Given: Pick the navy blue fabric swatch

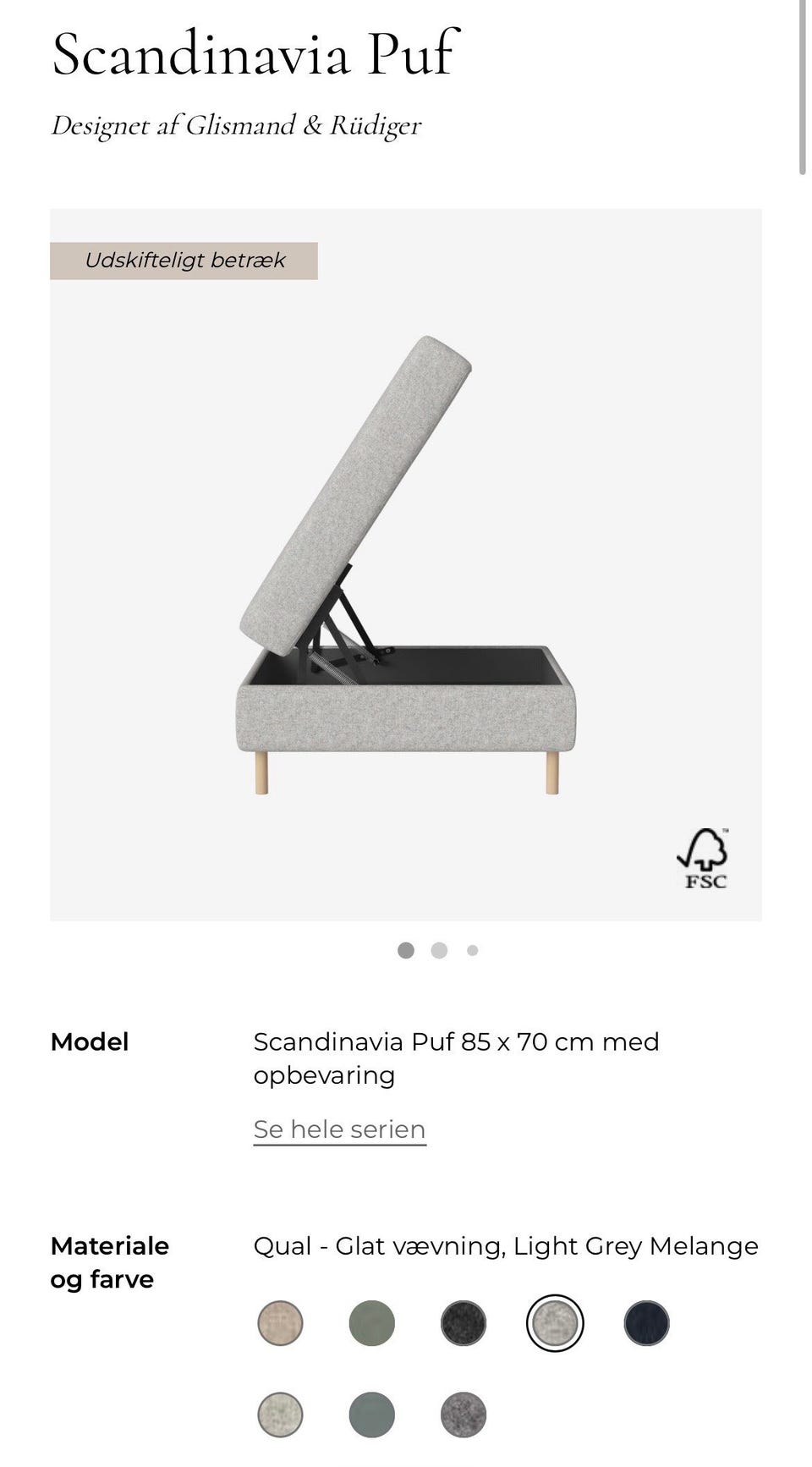Looking at the screenshot, I should pos(645,1324).
